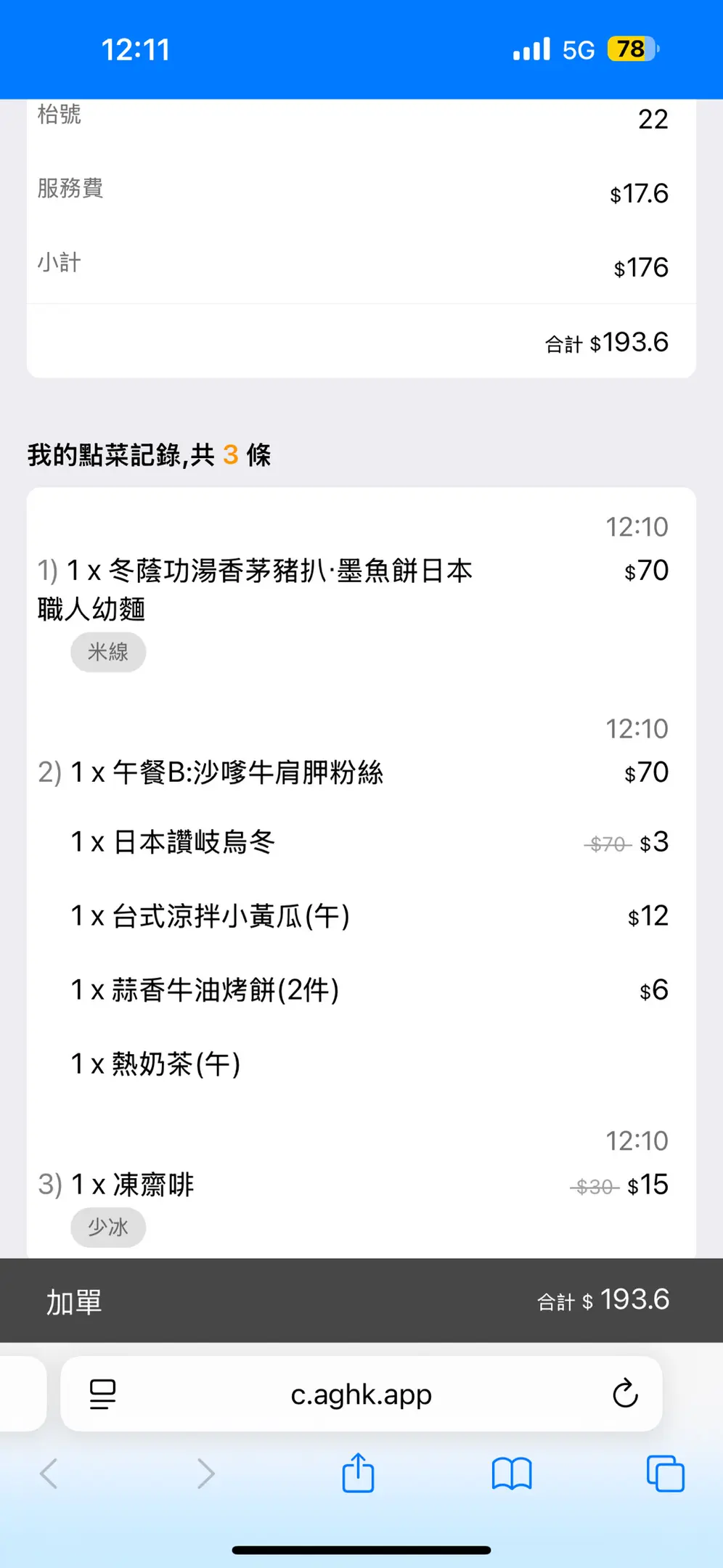Tap 加單 to add more items
723x1568 pixels.
(x=74, y=1302)
